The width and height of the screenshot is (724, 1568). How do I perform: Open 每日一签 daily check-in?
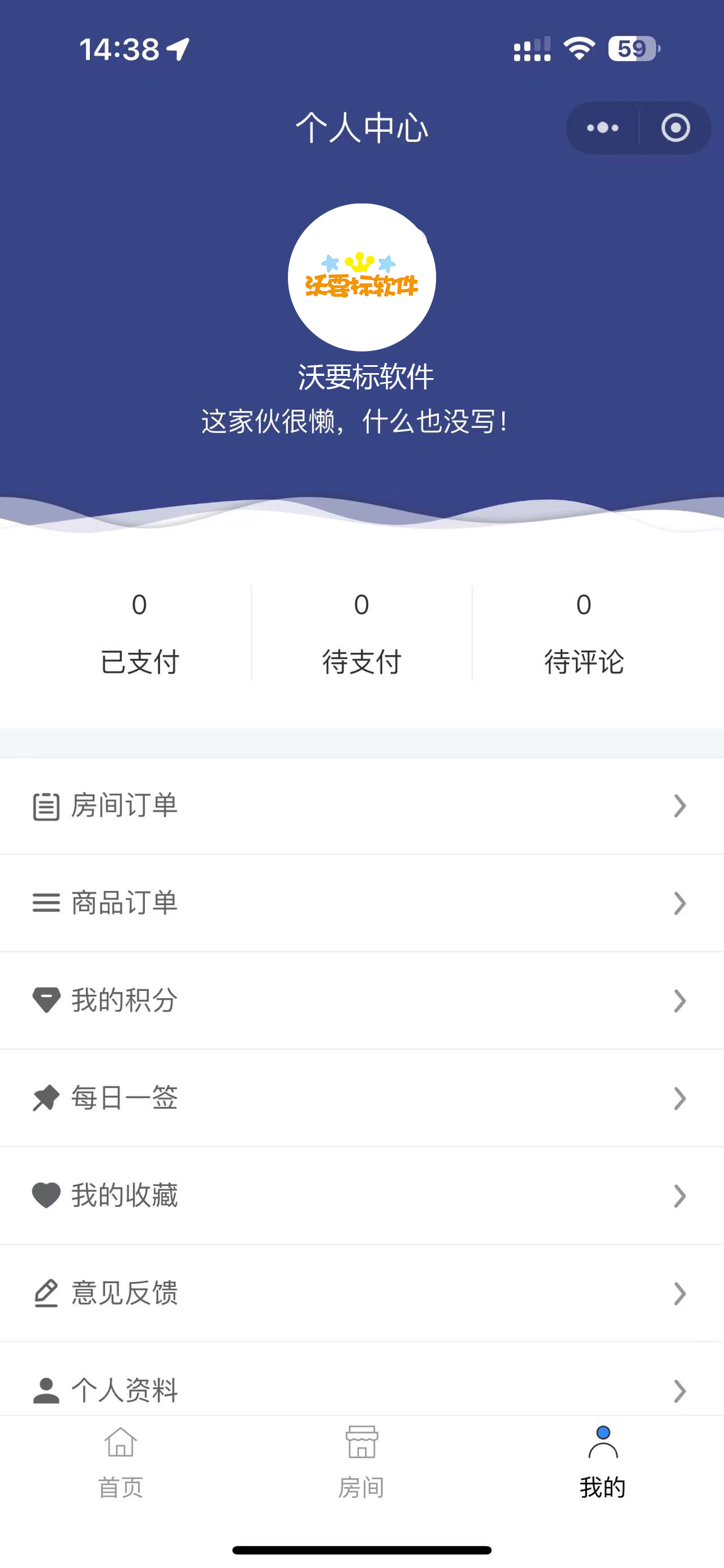(361, 1098)
